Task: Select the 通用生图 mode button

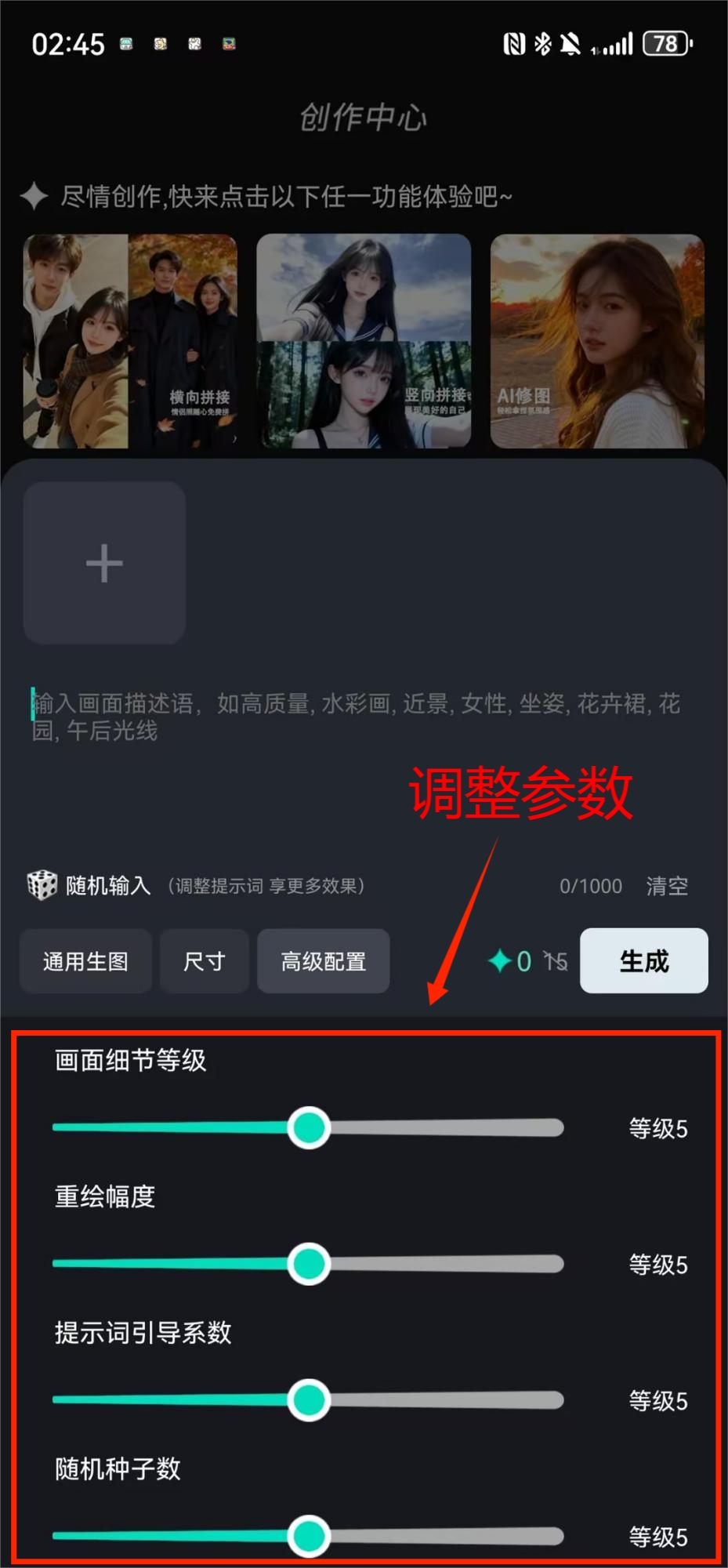Action: click(x=85, y=961)
